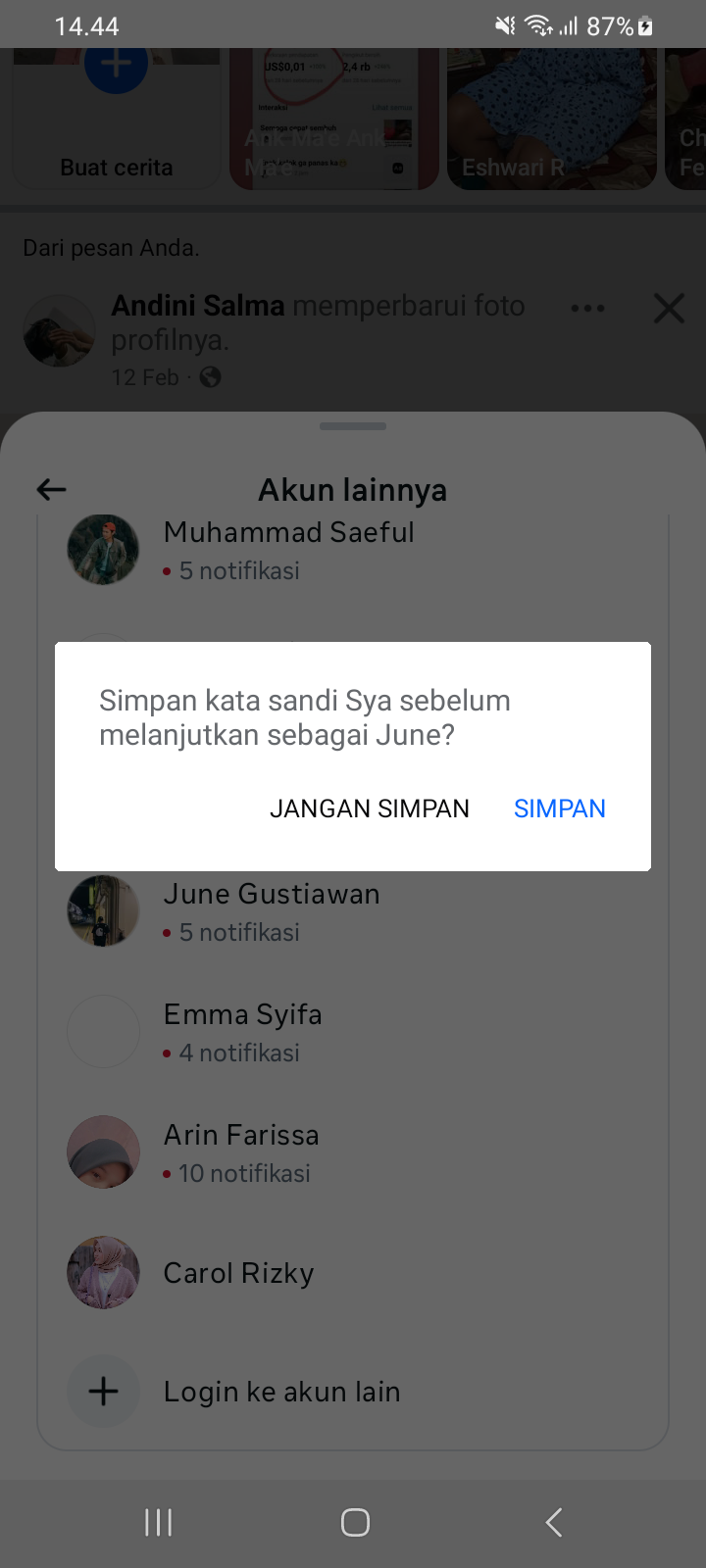
Task: Tap the system back button
Action: [553, 1522]
